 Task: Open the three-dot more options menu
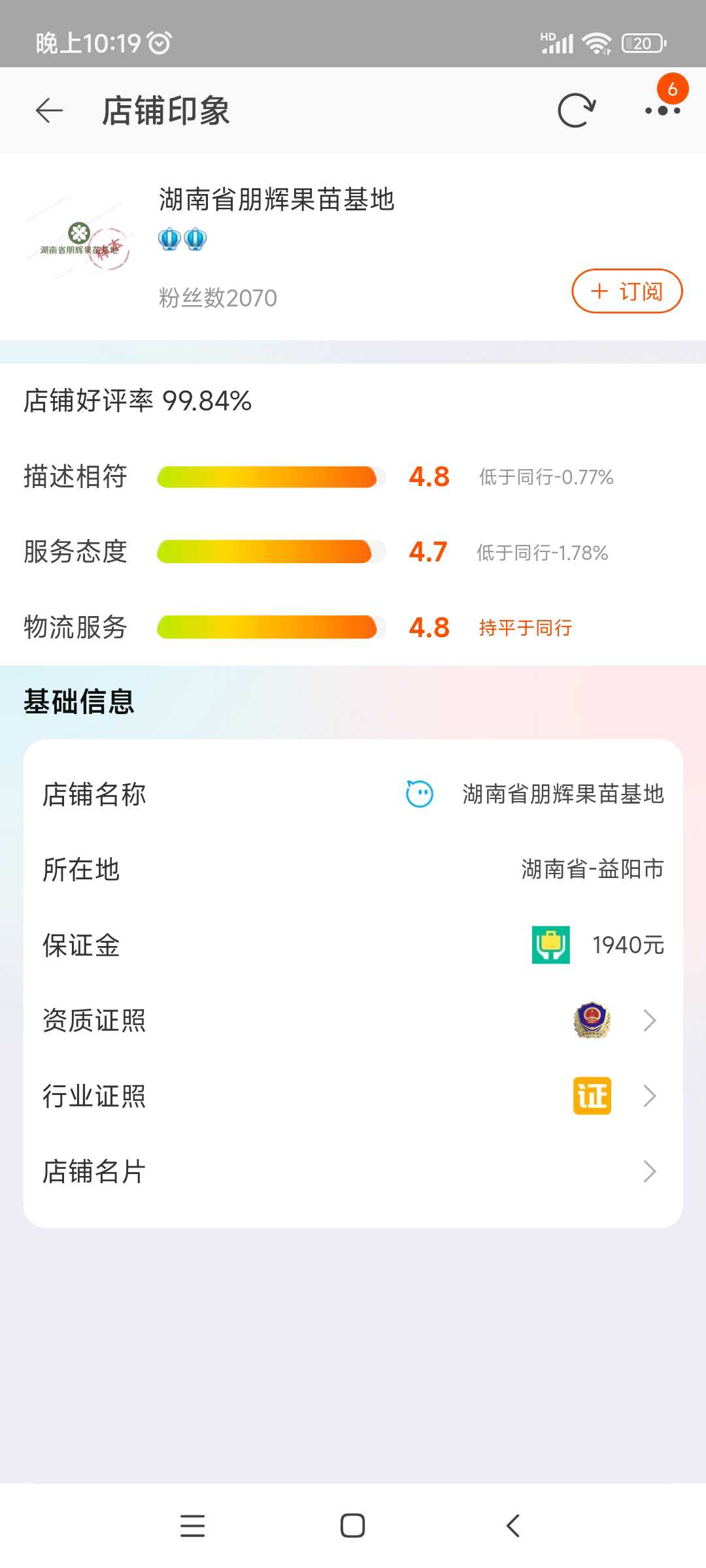(x=663, y=110)
